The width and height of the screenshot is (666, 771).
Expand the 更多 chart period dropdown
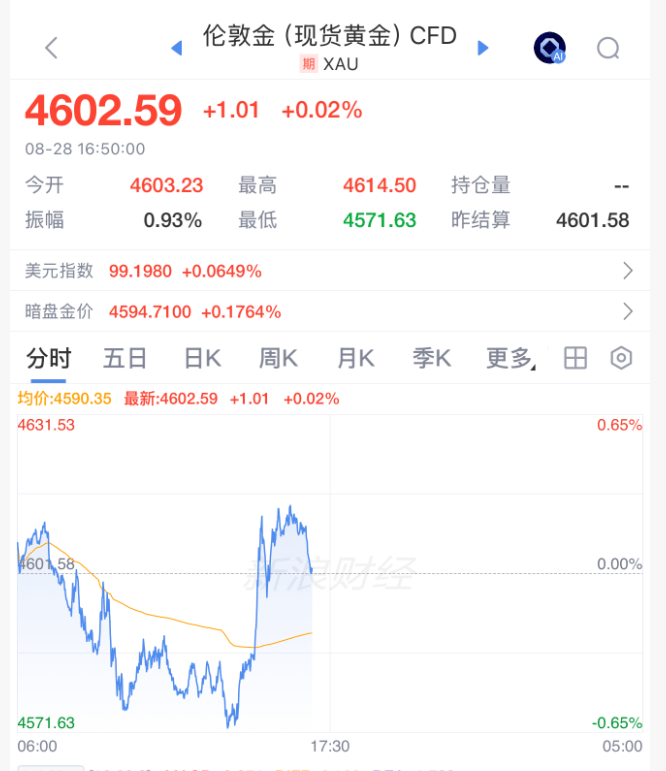point(511,358)
